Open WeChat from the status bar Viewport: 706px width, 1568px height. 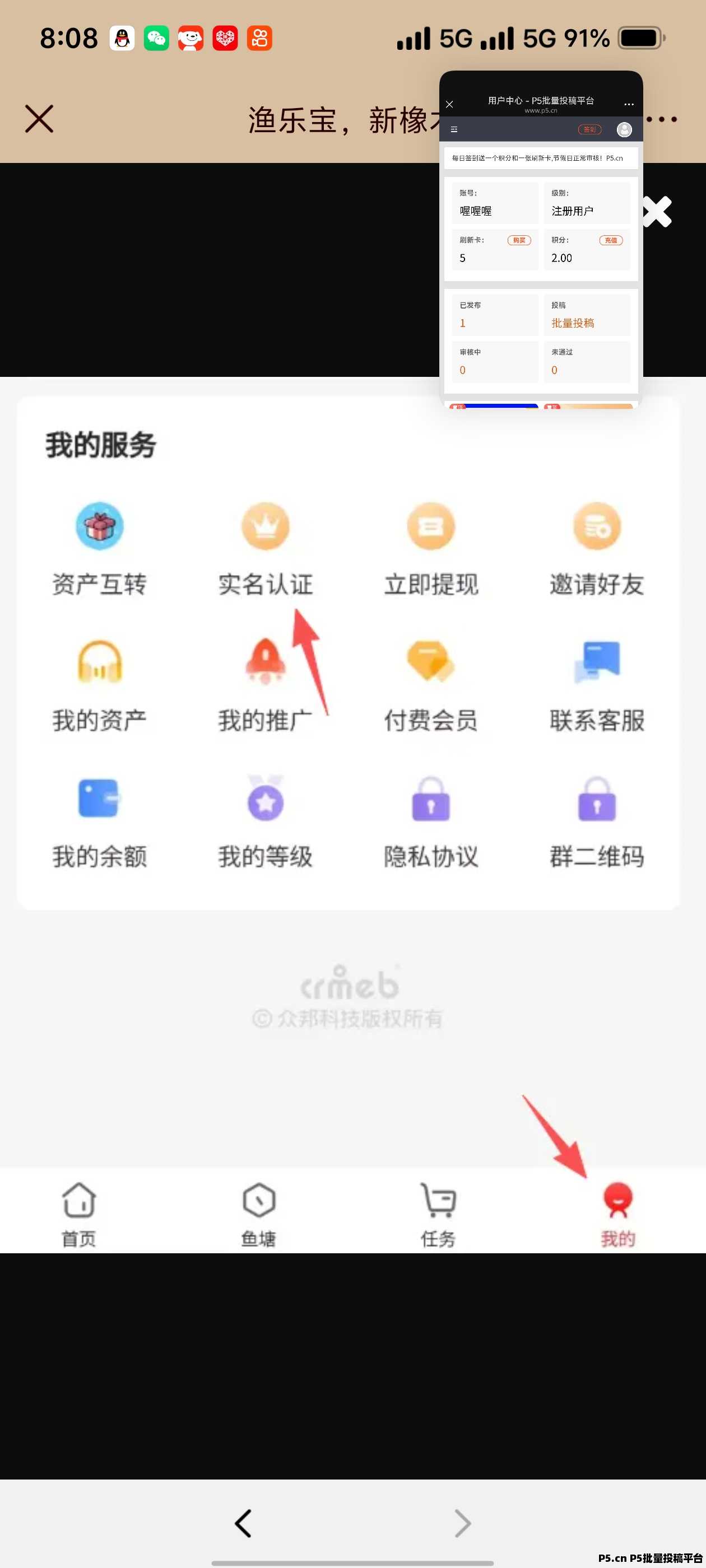(x=155, y=38)
